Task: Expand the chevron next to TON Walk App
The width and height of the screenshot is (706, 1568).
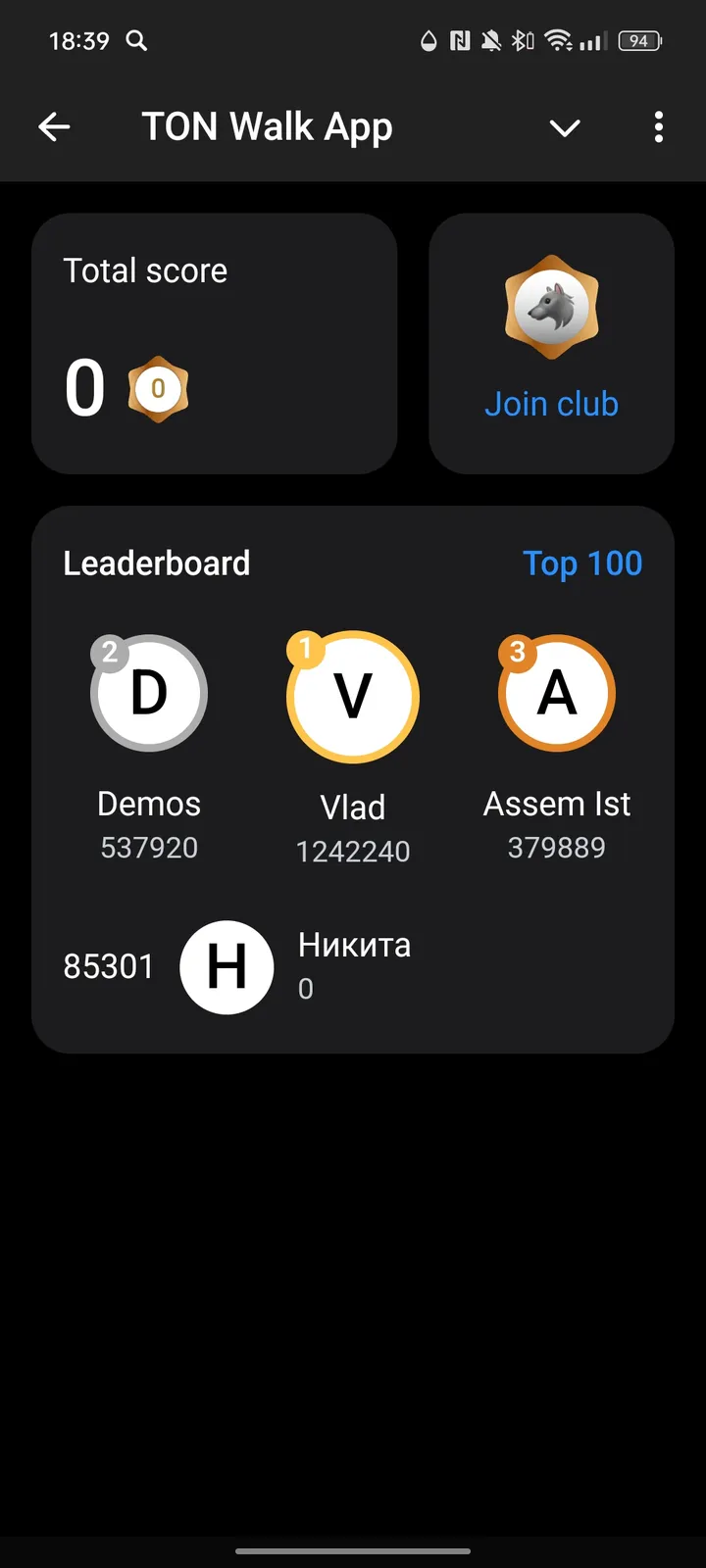Action: pos(565,127)
